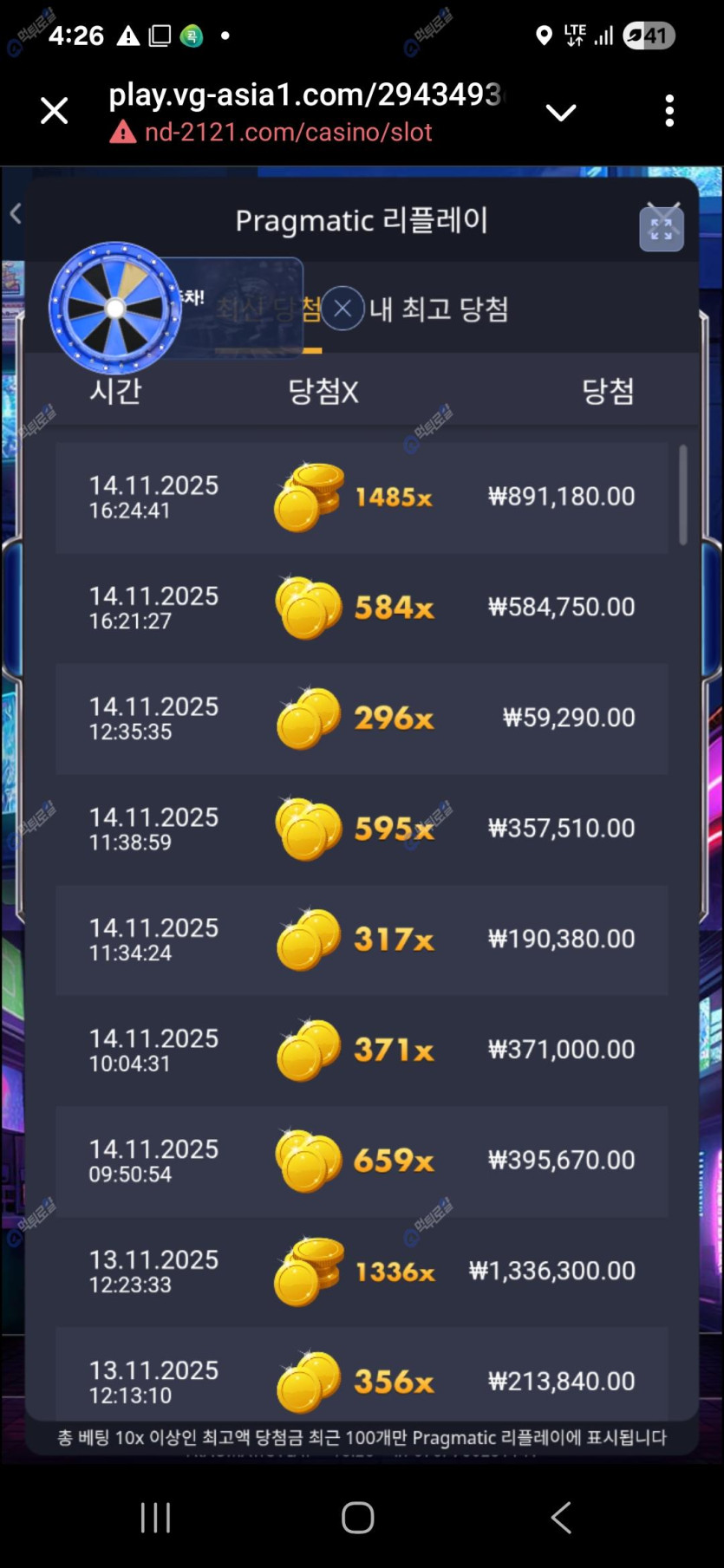This screenshot has width=724, height=1568.
Task: Watch the 371x win replay
Action: click(362, 1050)
